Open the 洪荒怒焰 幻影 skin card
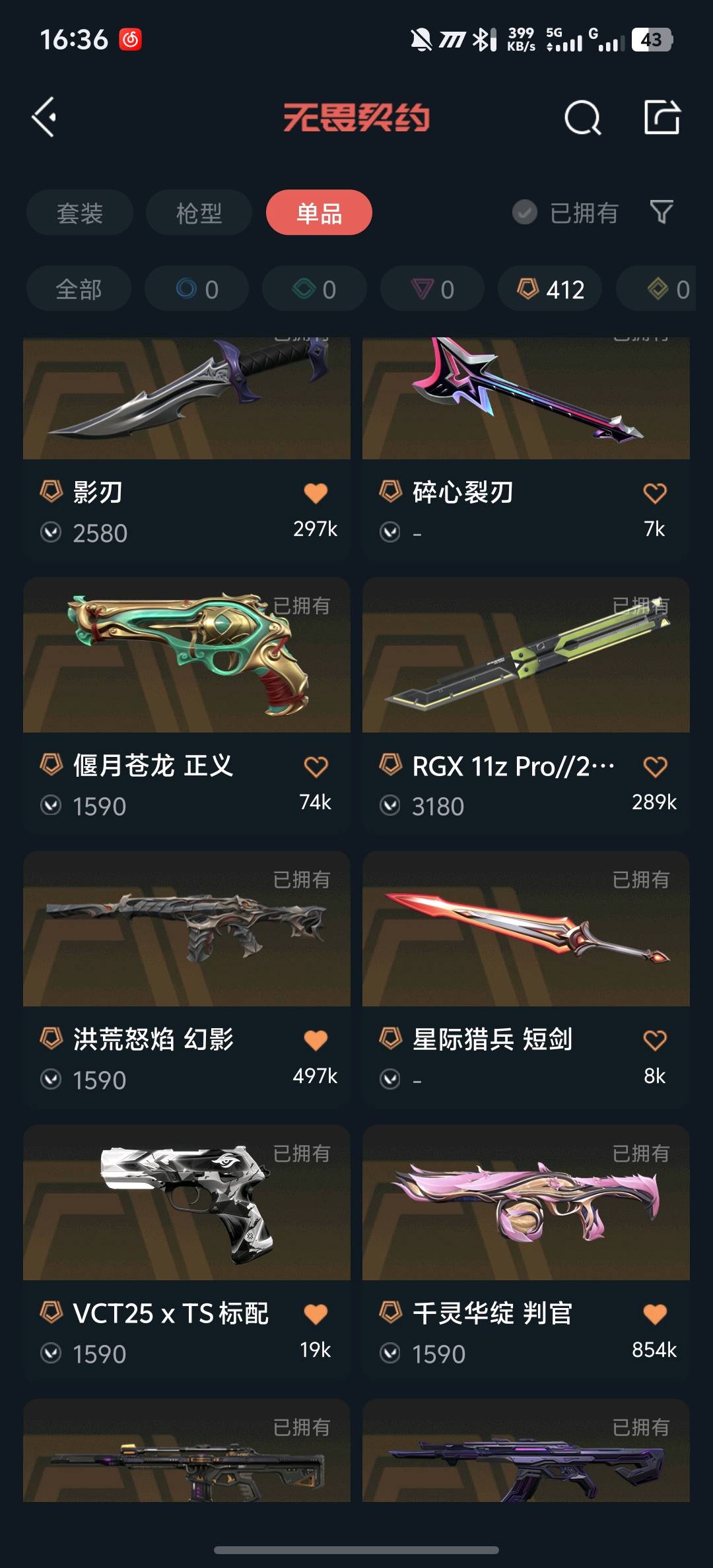The width and height of the screenshot is (713, 1568). [x=187, y=979]
